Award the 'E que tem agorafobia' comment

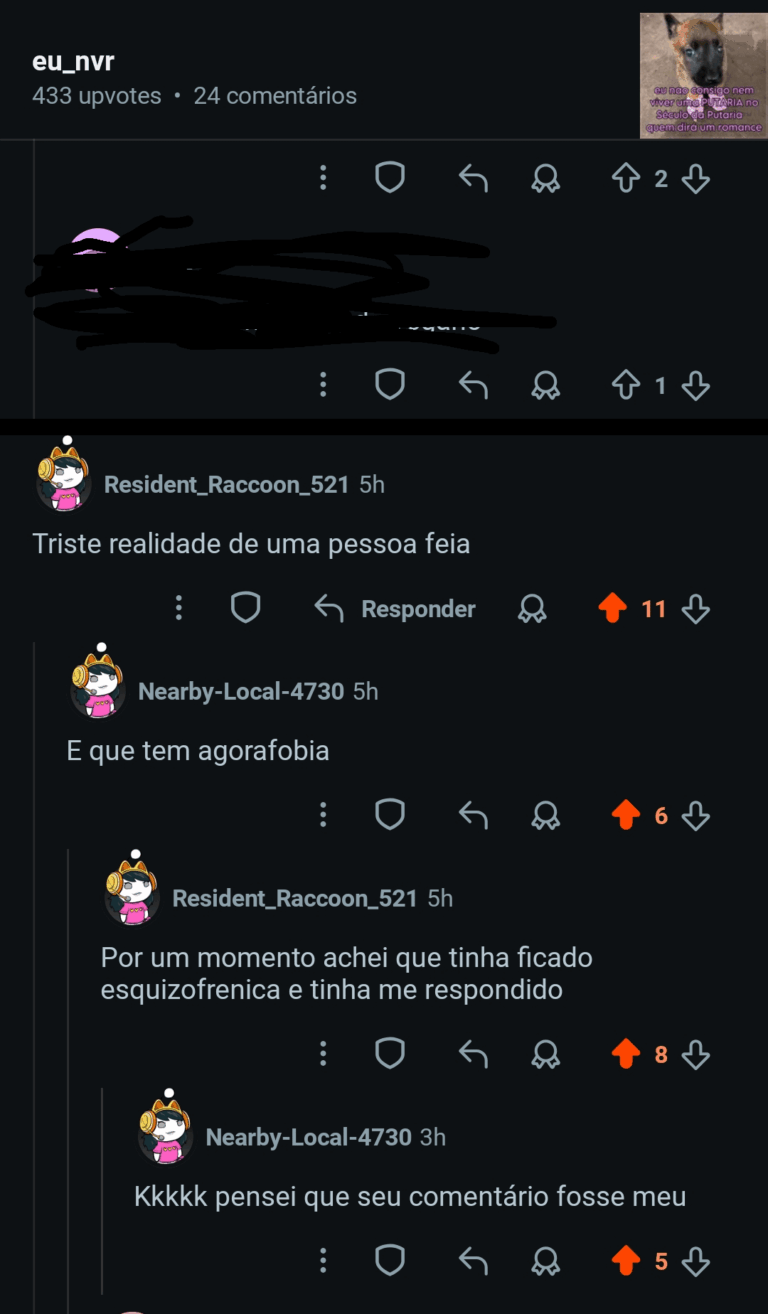(x=545, y=816)
